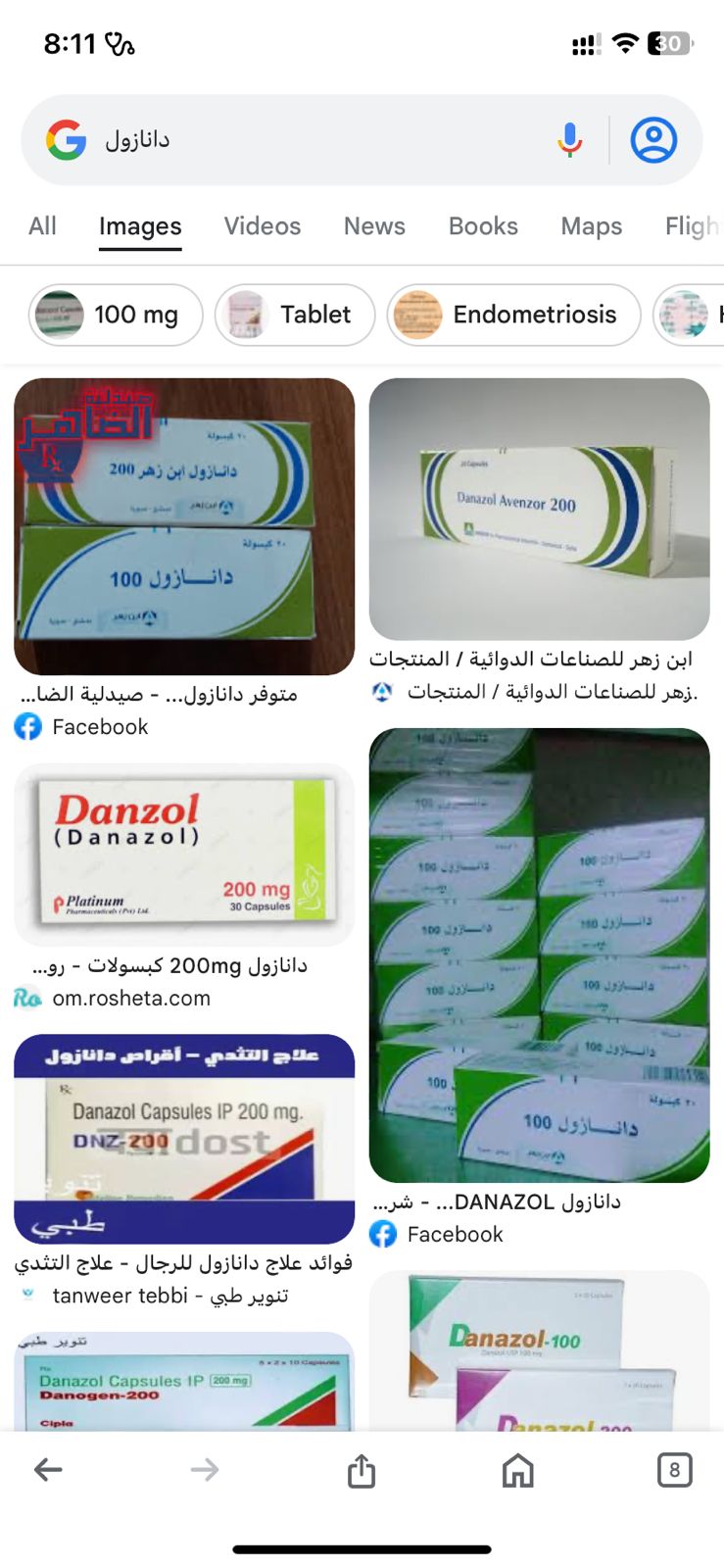
Task: Open the Google account profile icon
Action: (653, 140)
